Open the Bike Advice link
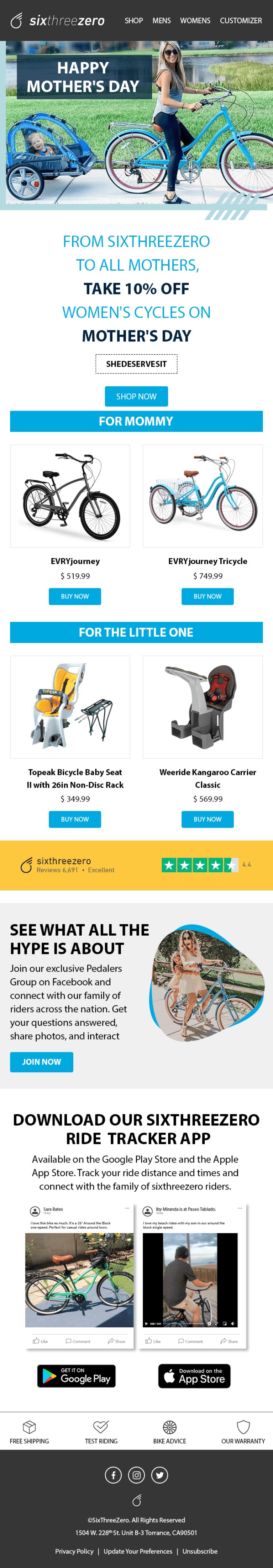This screenshot has height=1568, width=273. click(x=170, y=1432)
